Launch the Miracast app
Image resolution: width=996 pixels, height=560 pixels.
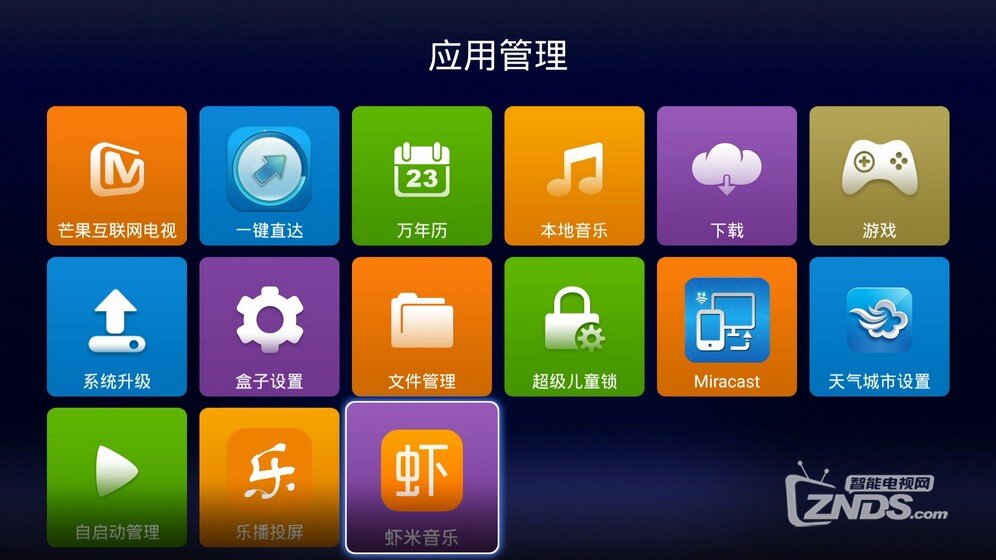pos(726,326)
